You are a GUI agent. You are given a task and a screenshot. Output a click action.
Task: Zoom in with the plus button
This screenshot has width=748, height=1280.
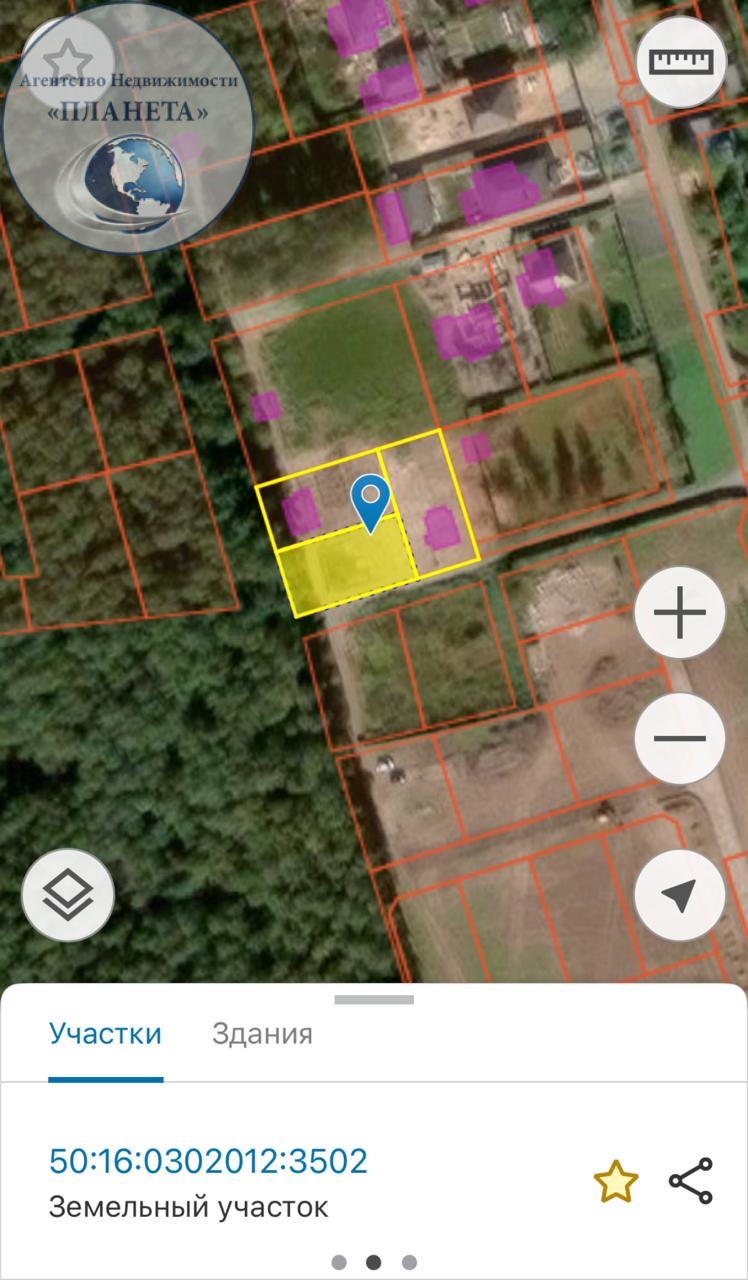680,614
